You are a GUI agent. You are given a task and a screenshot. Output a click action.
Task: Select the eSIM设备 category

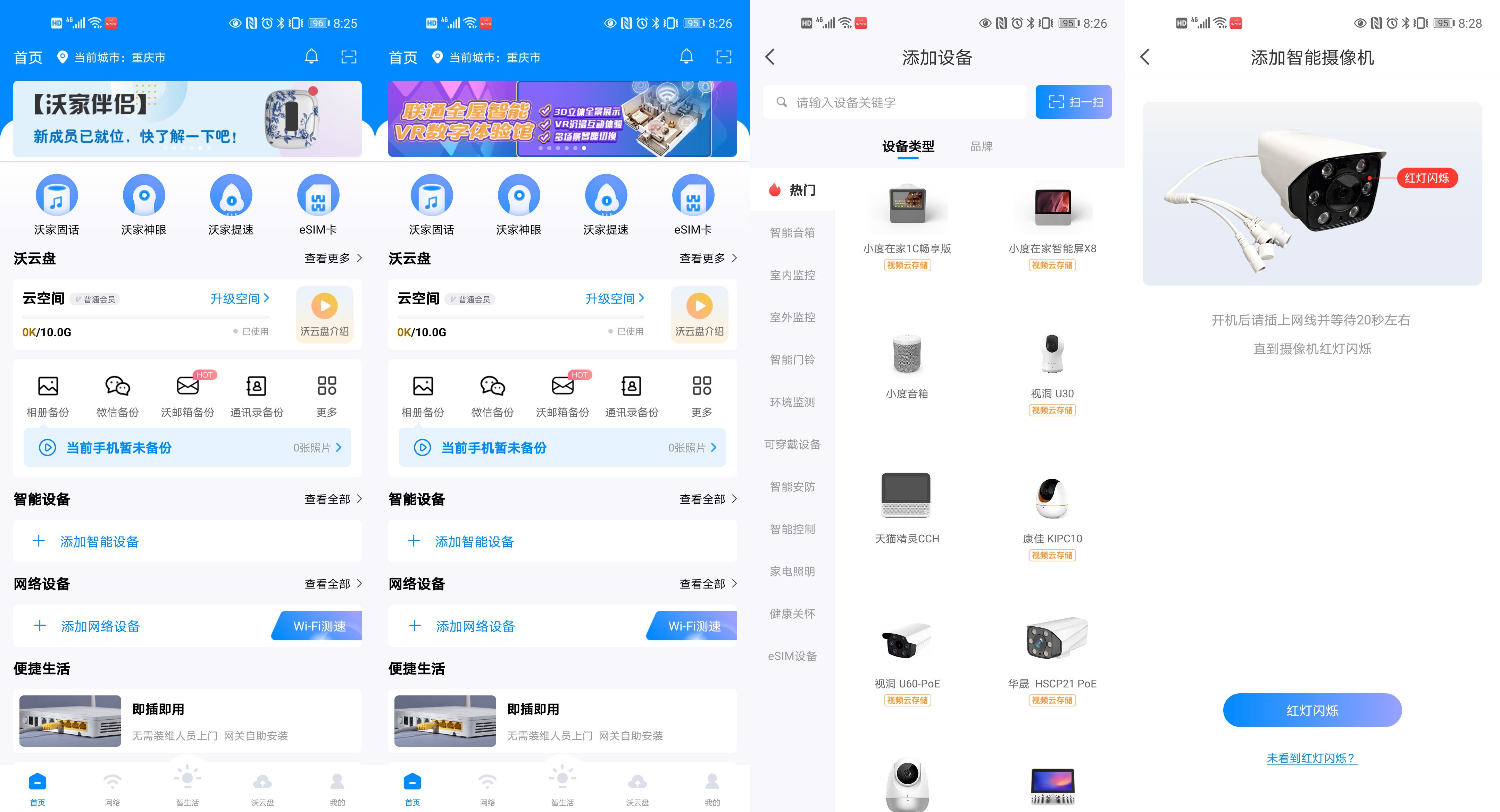click(792, 656)
